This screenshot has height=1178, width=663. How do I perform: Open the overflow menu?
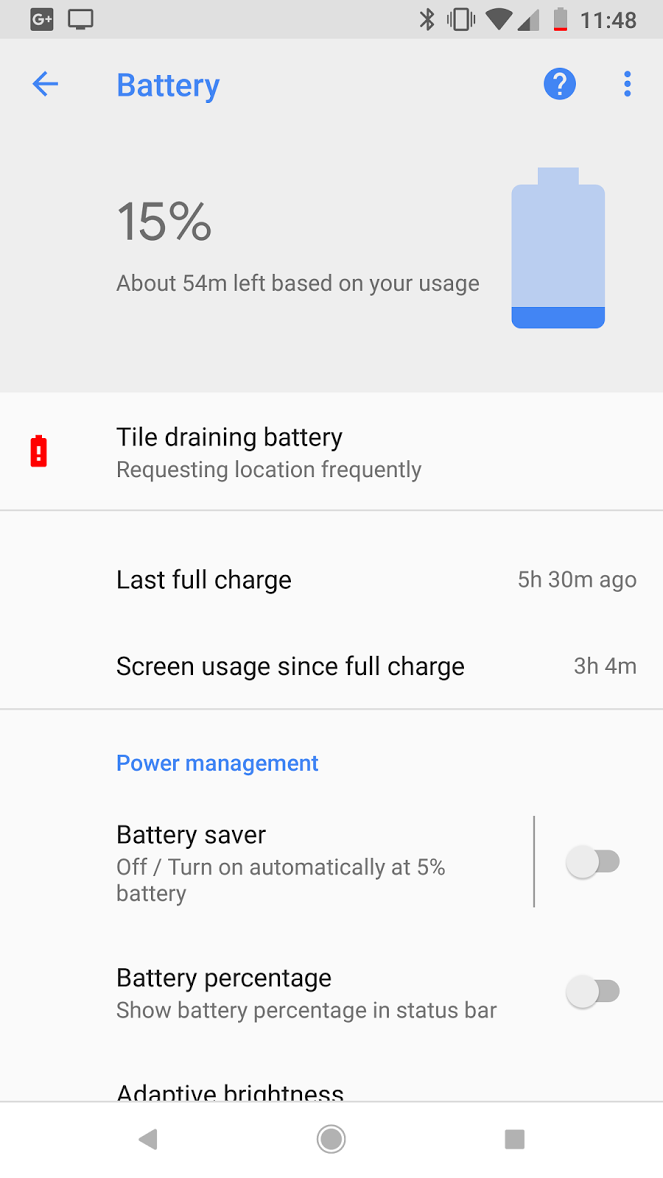[x=627, y=85]
